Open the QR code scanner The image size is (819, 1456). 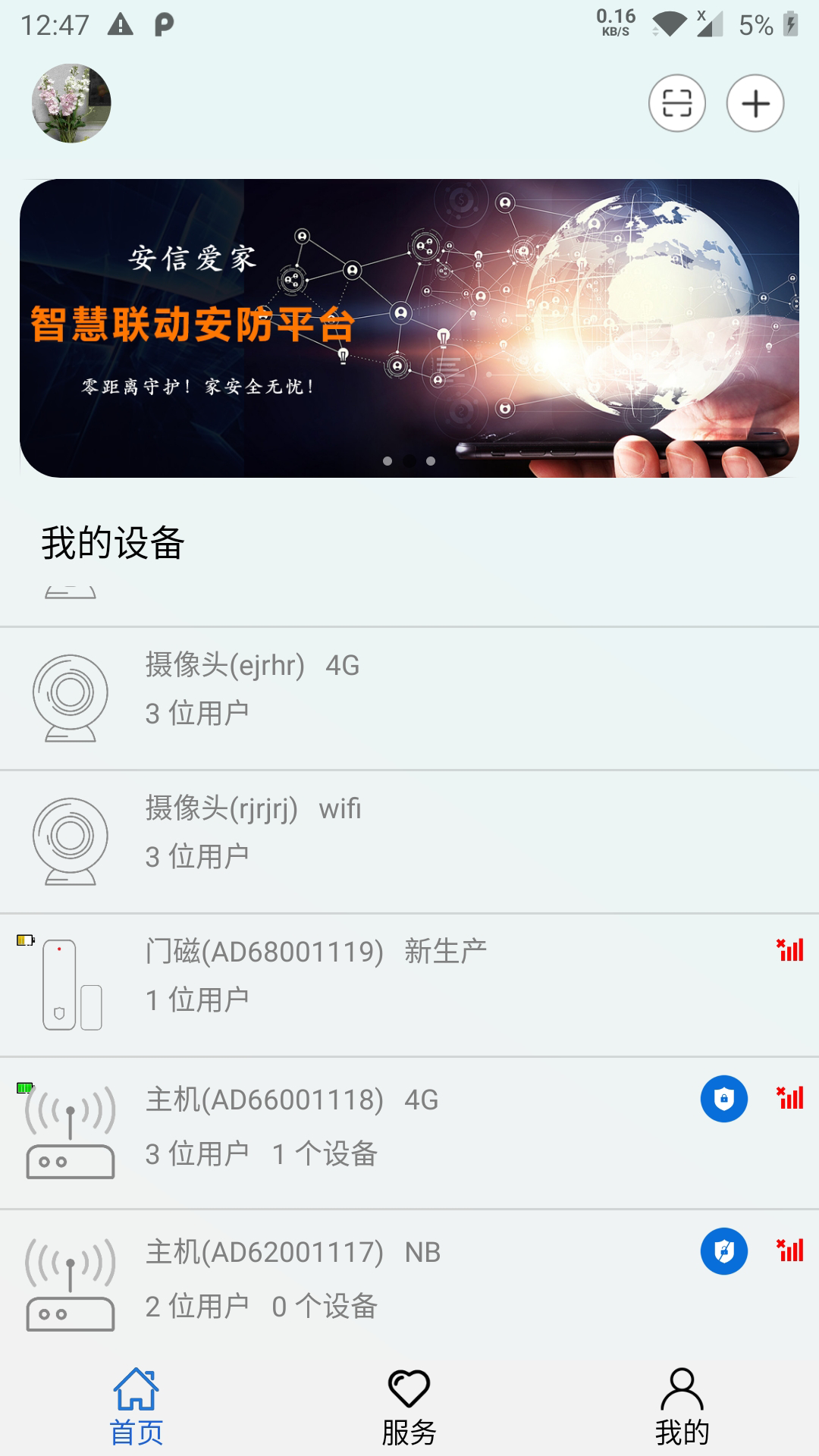tap(676, 103)
